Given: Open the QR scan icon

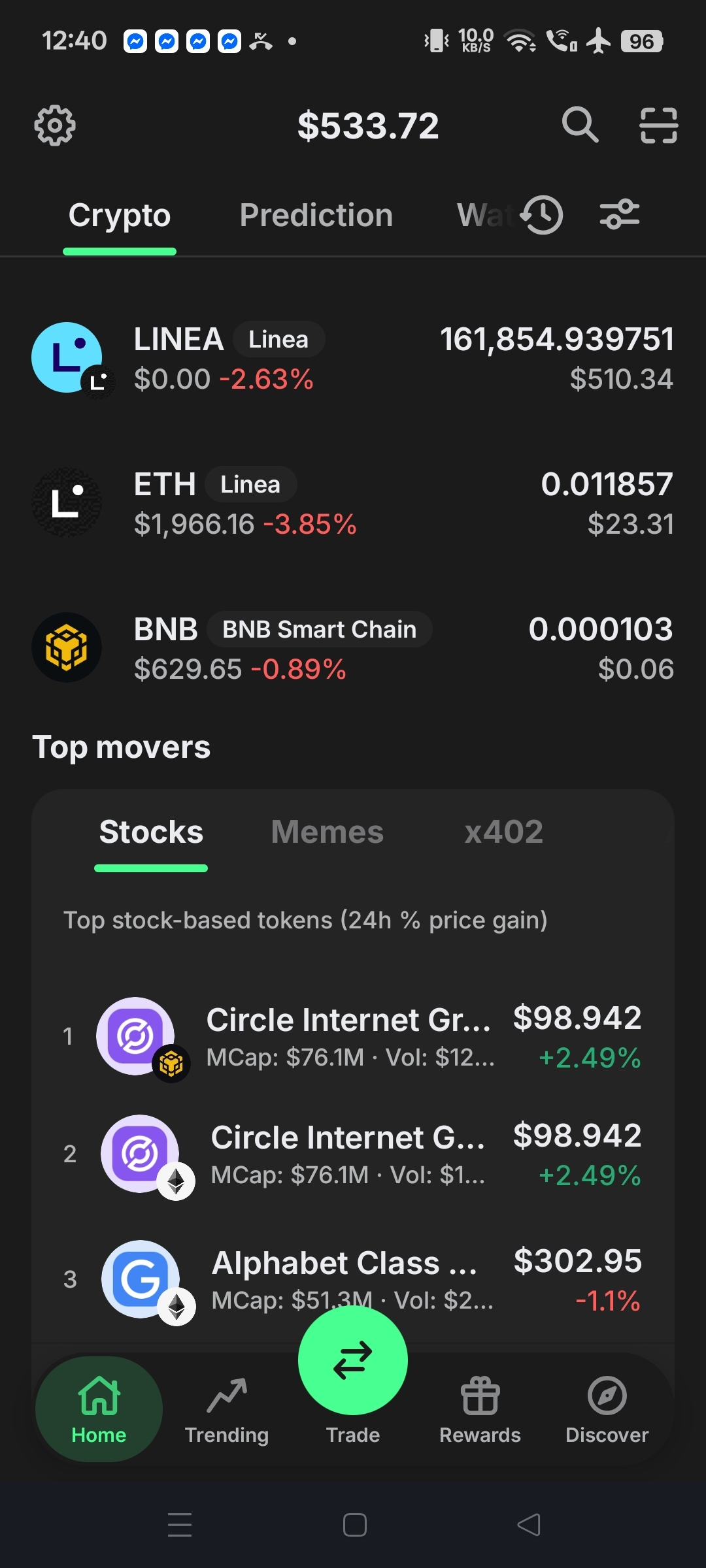Looking at the screenshot, I should click(x=658, y=125).
